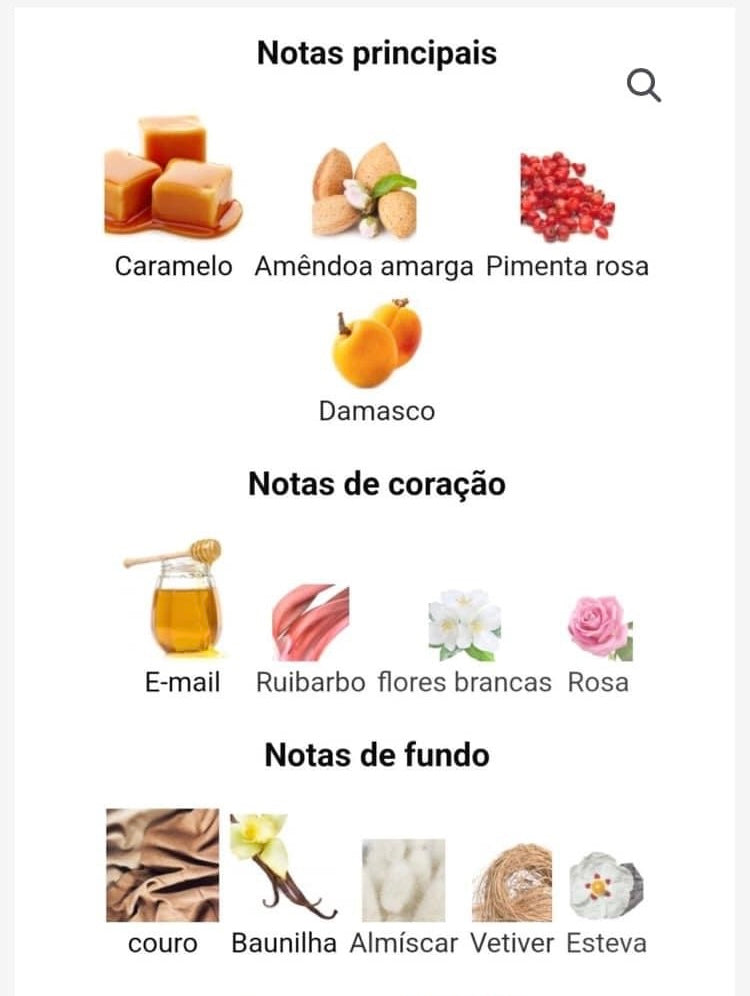Click the Notas de fundo heading

375,756
